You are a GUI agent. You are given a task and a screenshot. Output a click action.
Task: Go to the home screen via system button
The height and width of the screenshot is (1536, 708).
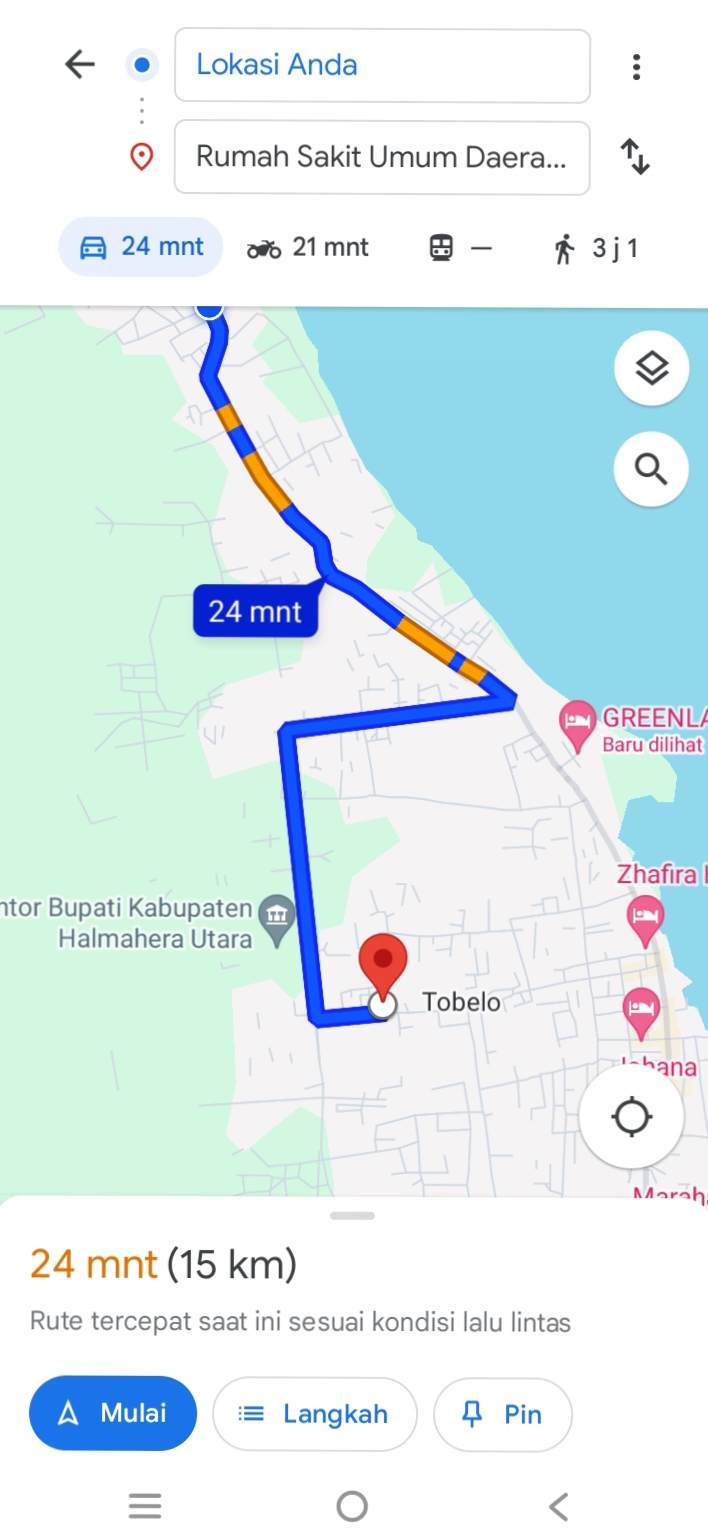click(x=352, y=1506)
